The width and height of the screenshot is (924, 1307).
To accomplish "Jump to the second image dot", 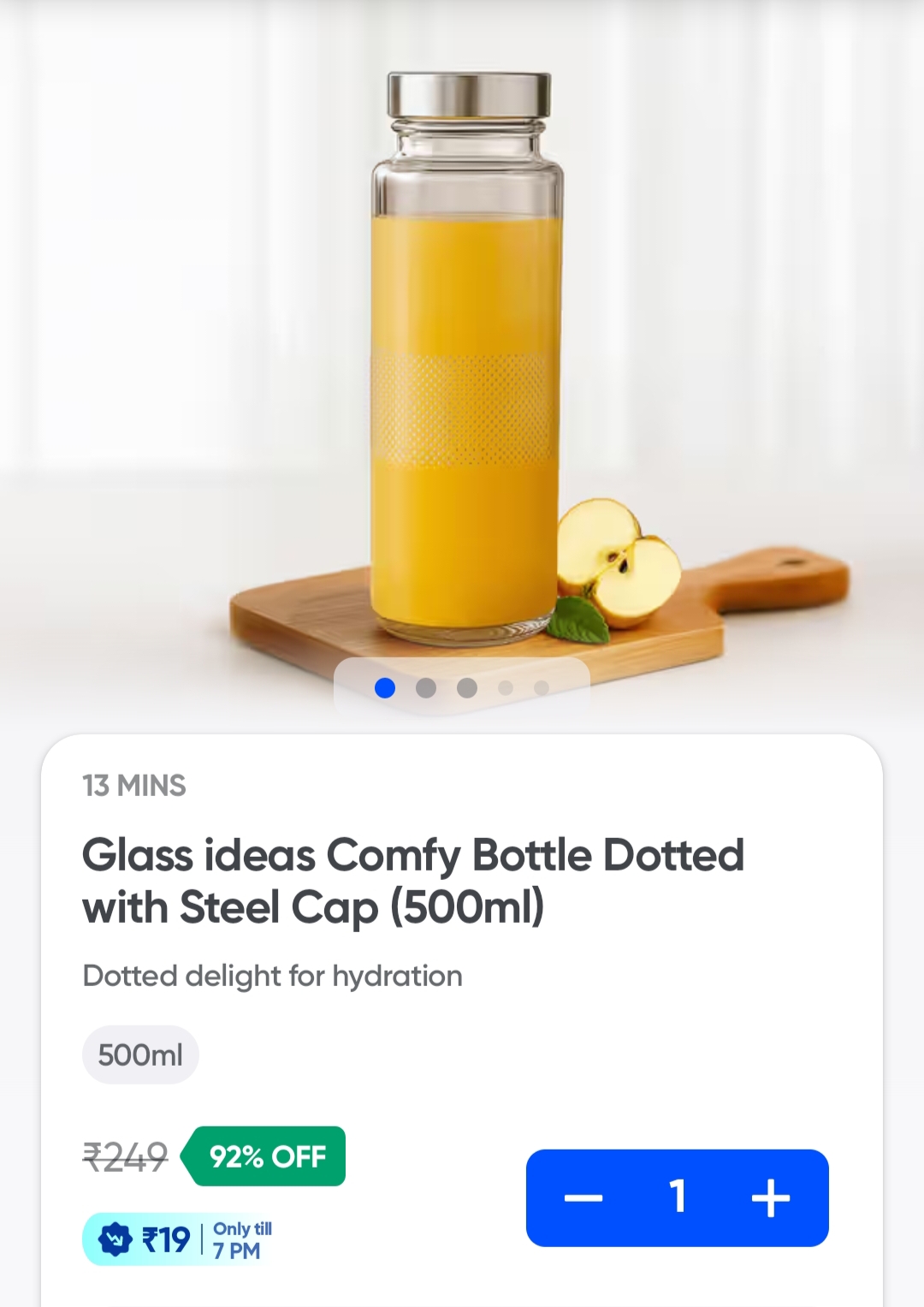I will tap(425, 688).
